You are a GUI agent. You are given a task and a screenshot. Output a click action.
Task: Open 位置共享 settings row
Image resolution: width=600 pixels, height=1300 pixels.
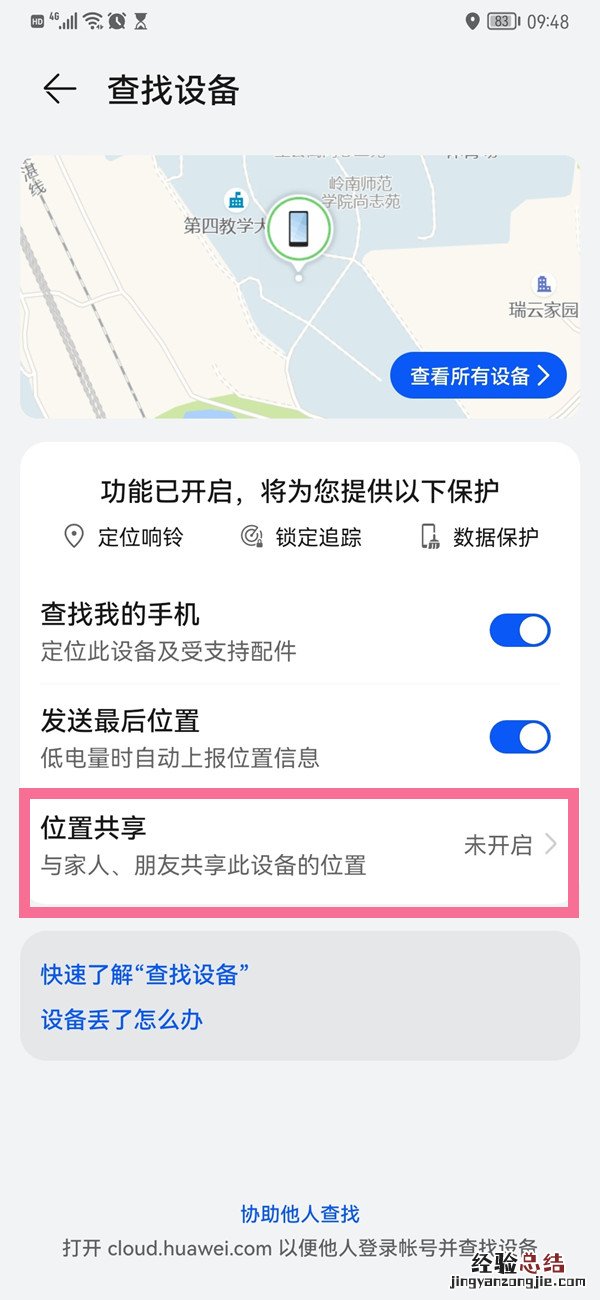click(300, 846)
